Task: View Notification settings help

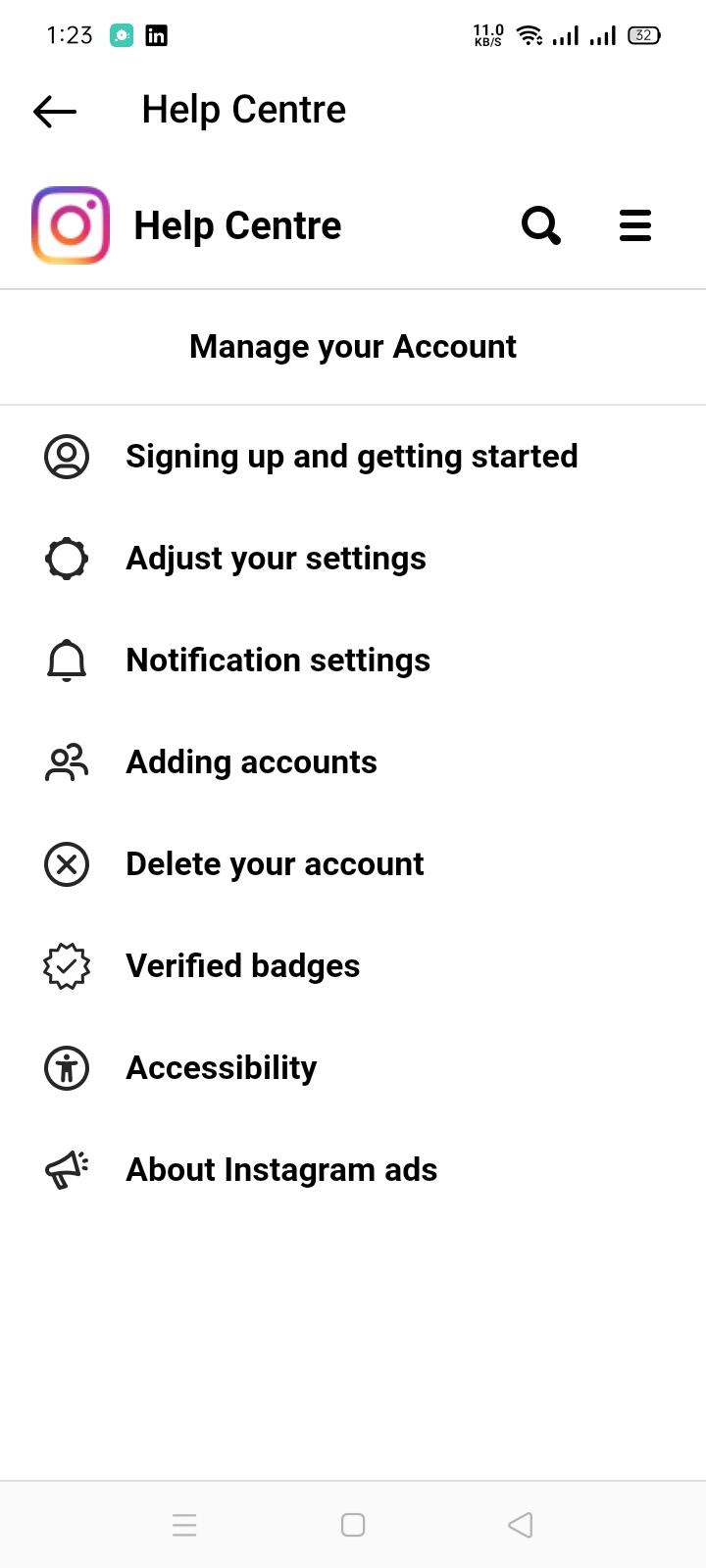Action: coord(277,661)
